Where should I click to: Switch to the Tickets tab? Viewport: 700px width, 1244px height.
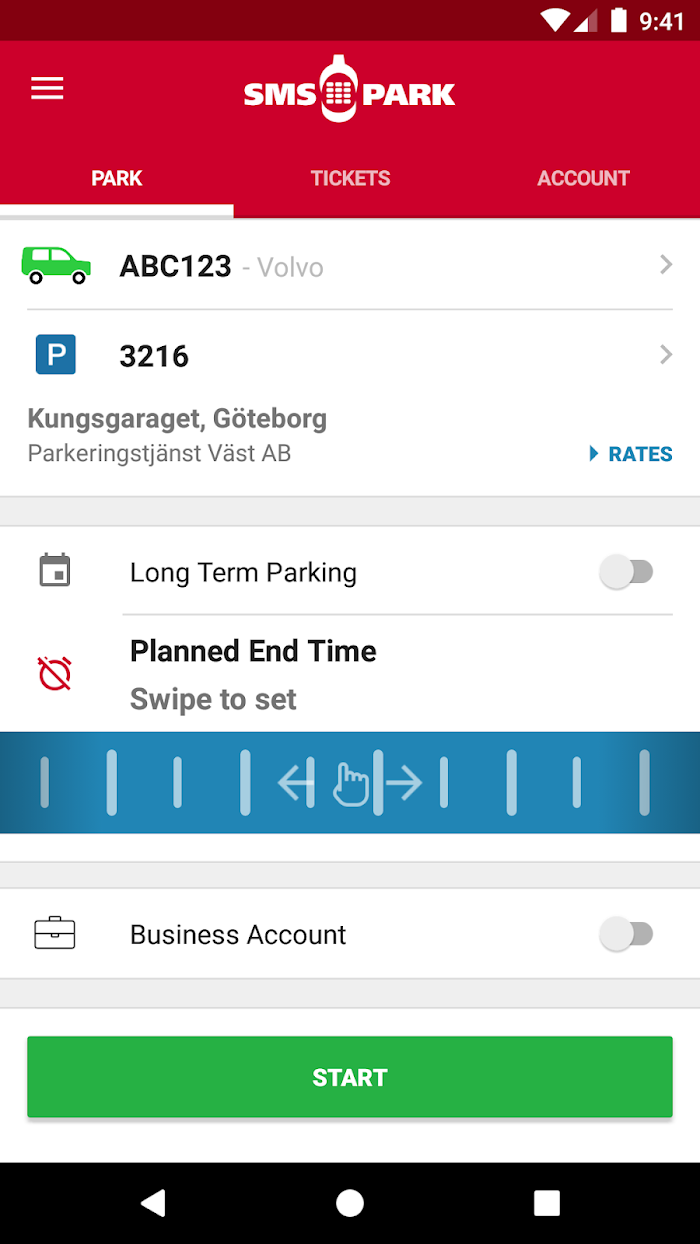pyautogui.click(x=350, y=178)
